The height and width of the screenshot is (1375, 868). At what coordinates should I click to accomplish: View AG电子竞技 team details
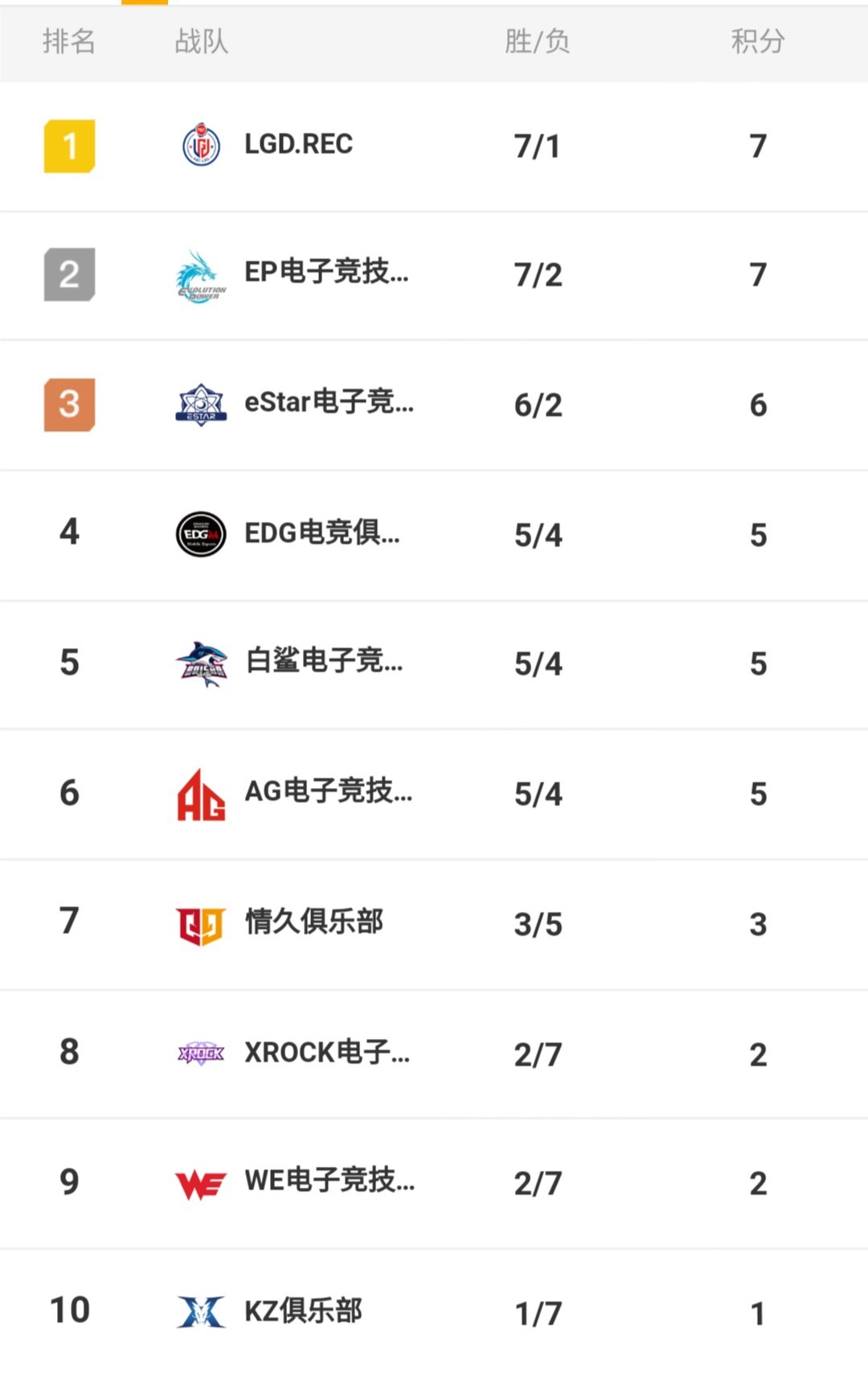[x=328, y=792]
